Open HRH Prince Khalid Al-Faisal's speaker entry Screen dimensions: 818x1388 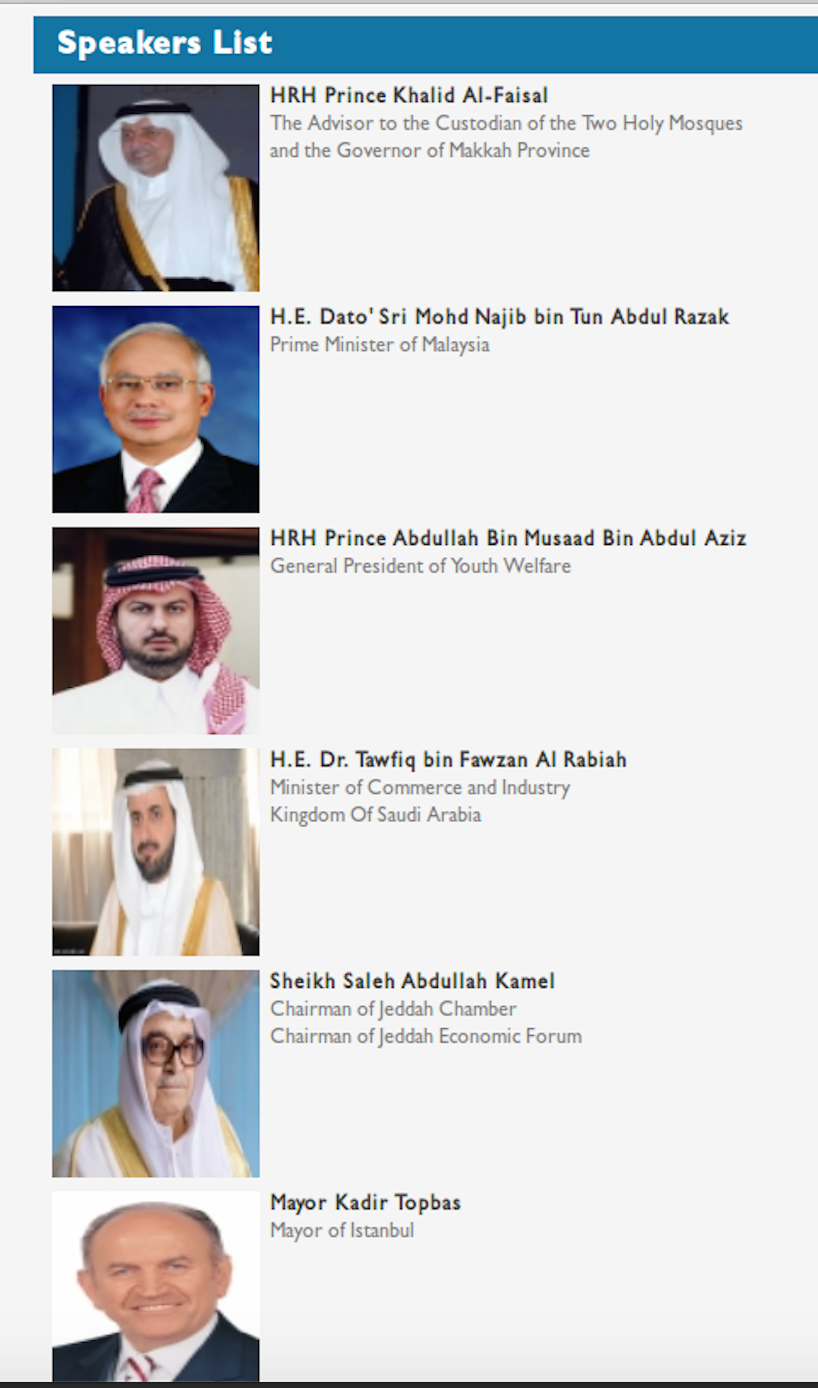pyautogui.click(x=409, y=96)
